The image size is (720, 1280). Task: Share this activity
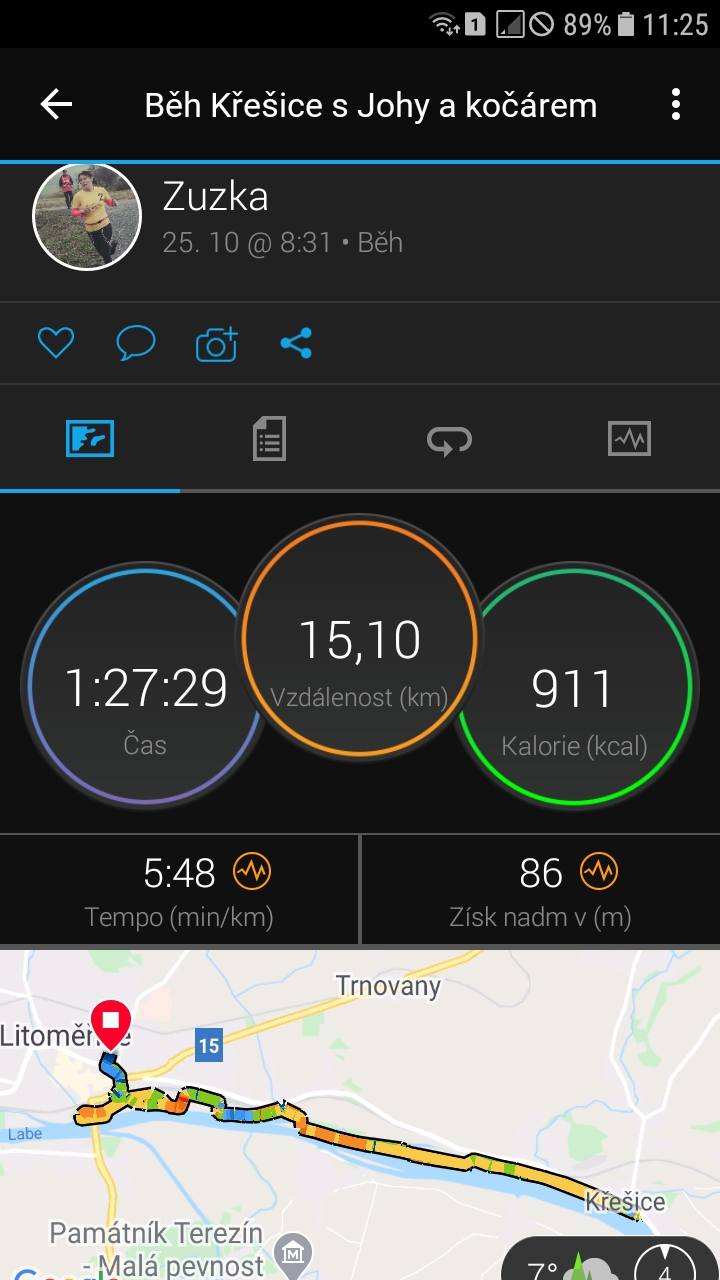[296, 344]
